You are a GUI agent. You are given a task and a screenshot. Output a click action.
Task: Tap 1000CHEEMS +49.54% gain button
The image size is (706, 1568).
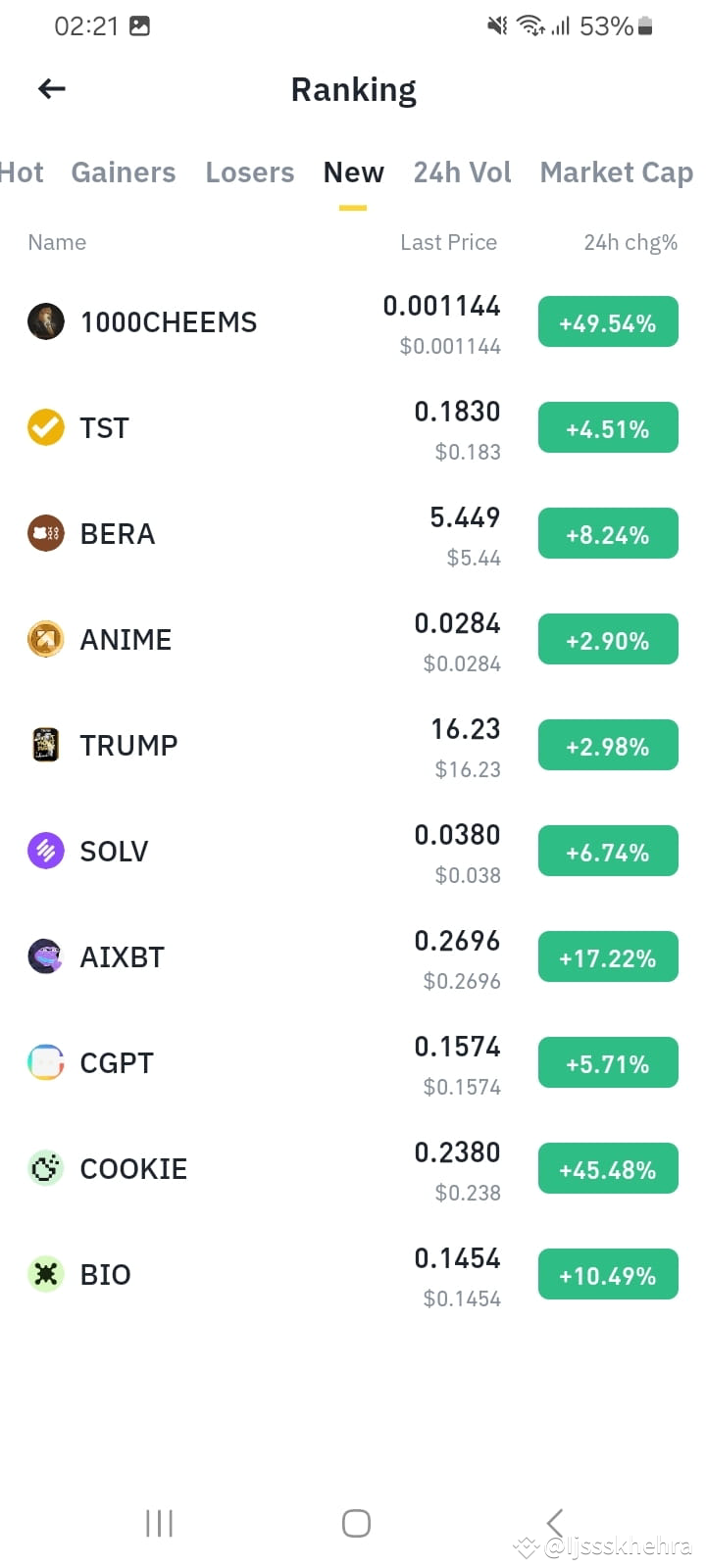[x=608, y=321]
